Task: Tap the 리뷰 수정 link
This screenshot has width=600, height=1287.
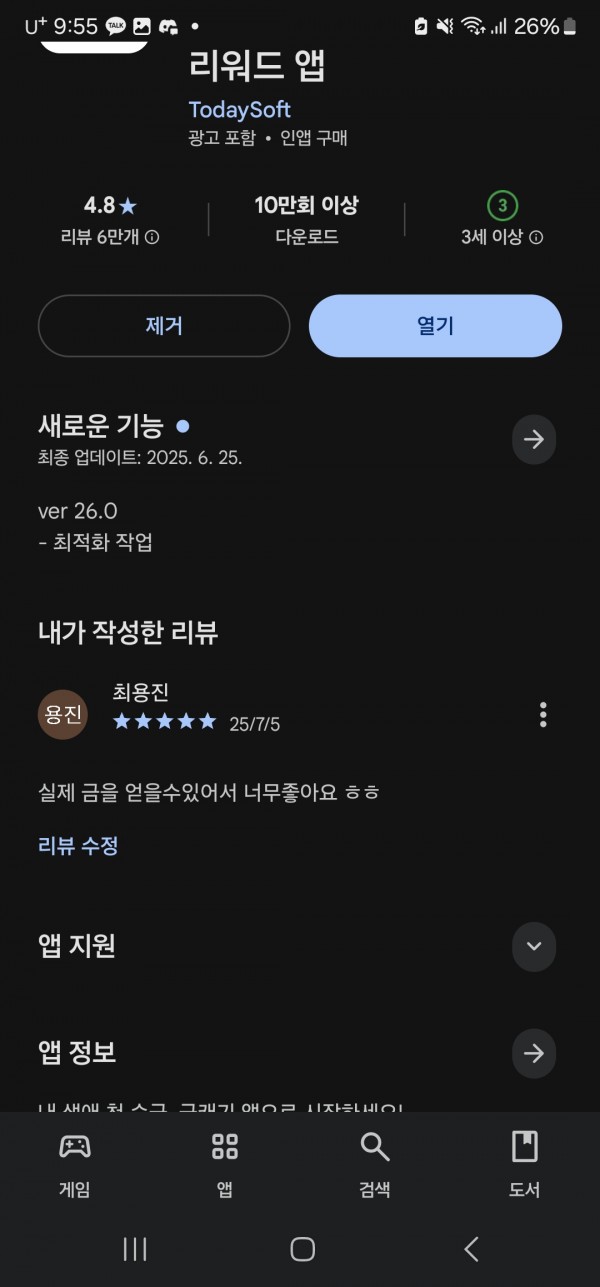Action: click(x=78, y=845)
